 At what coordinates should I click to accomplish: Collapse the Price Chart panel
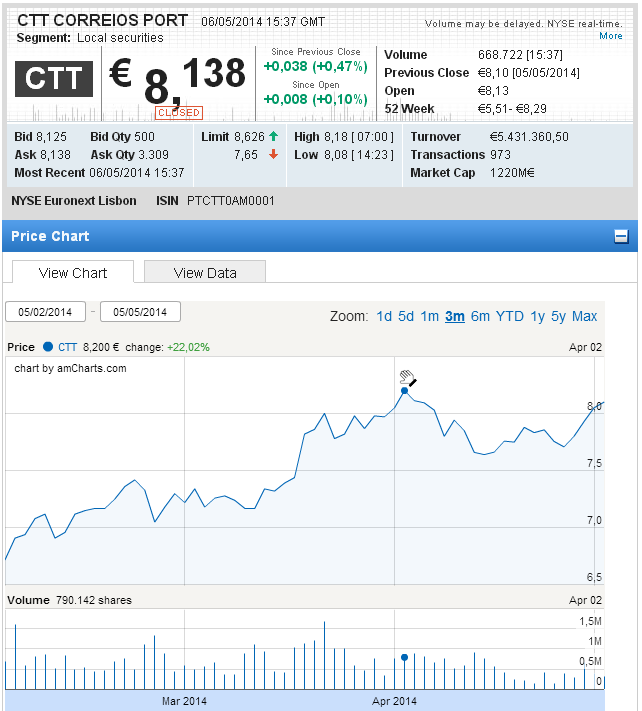click(621, 237)
